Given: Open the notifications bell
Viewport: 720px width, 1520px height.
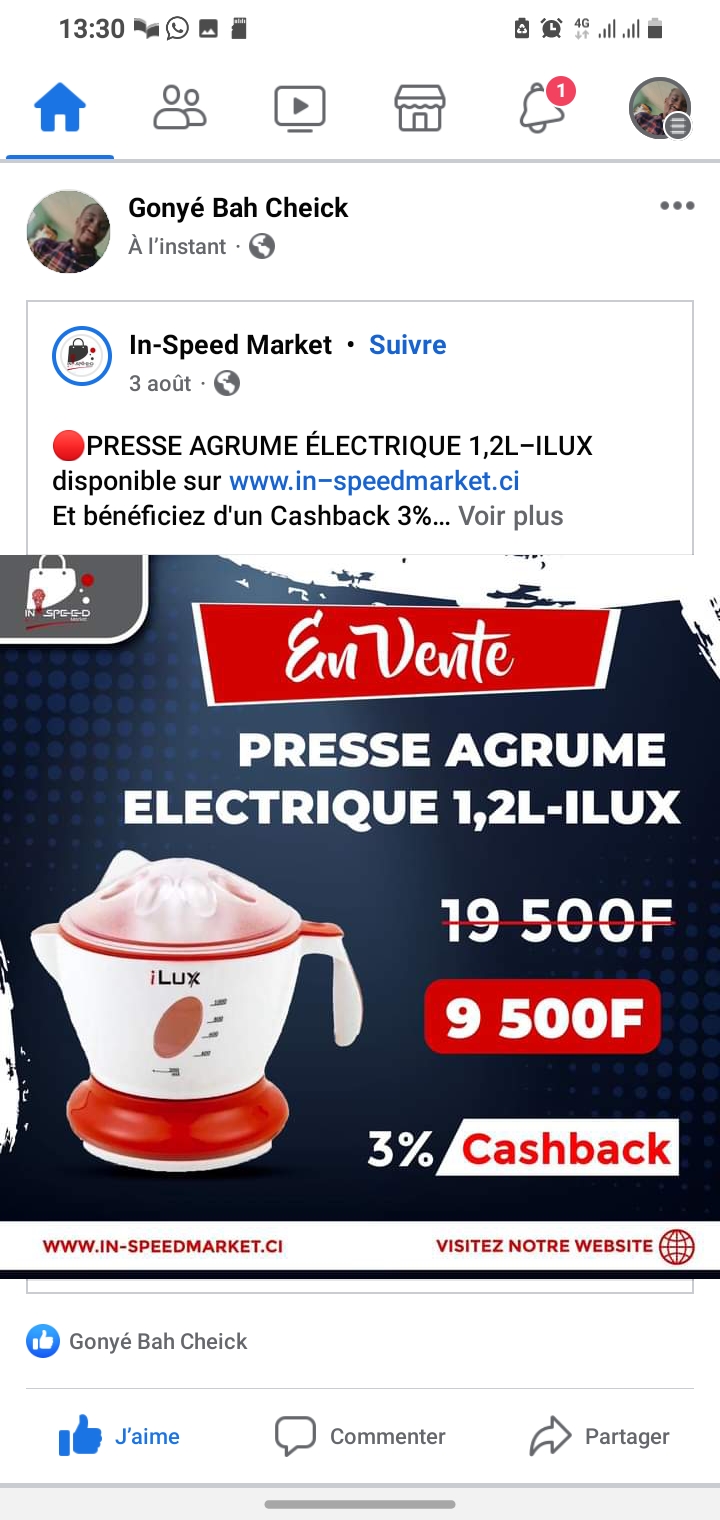Looking at the screenshot, I should click(543, 107).
